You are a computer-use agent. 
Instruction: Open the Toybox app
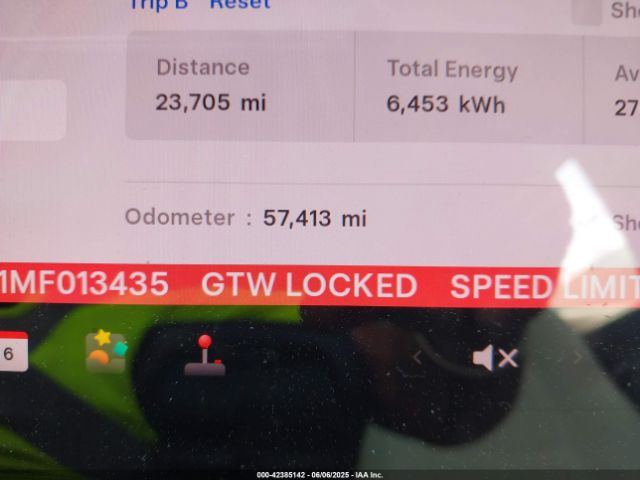coord(106,352)
